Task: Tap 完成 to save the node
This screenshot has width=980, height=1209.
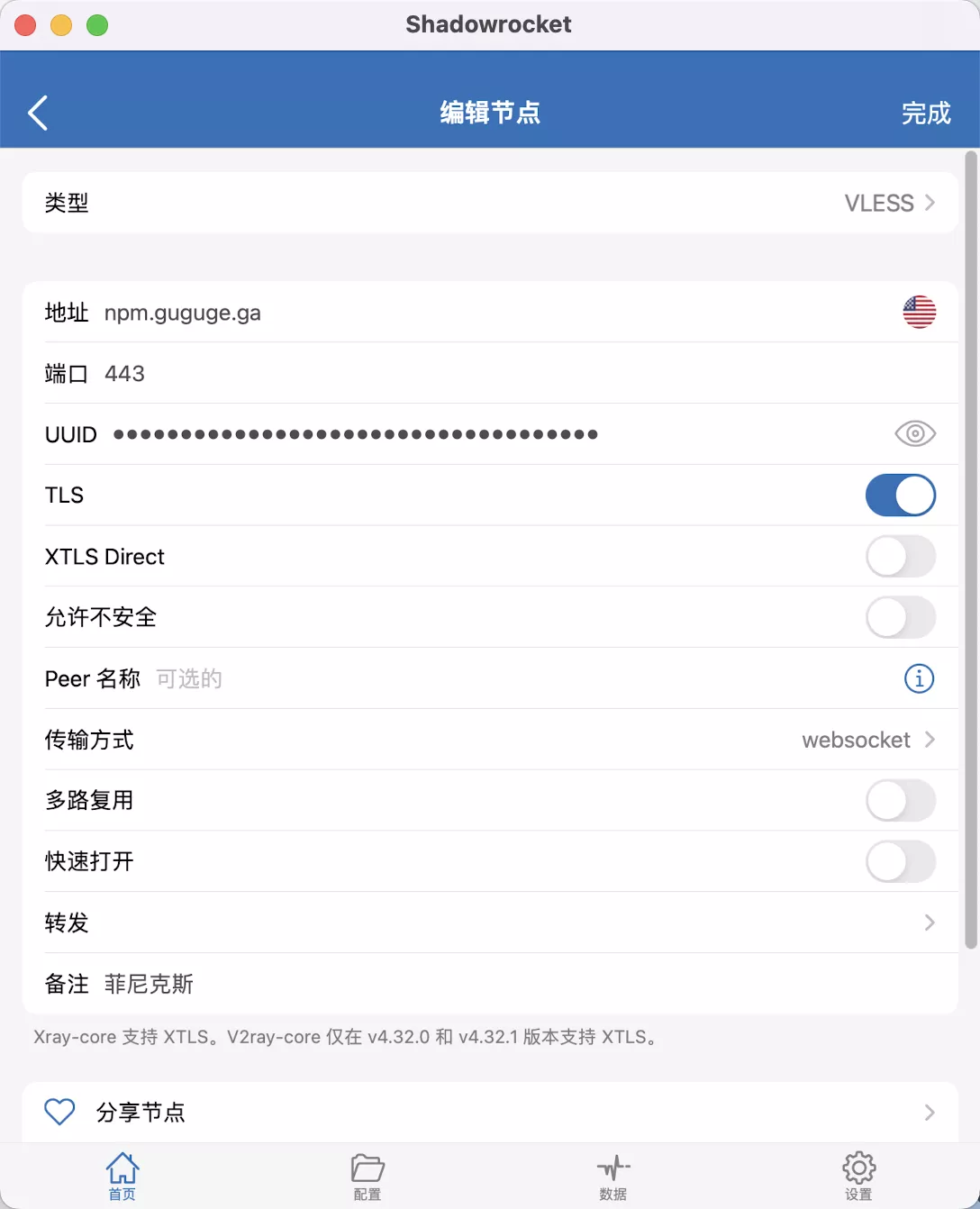Action: pyautogui.click(x=925, y=114)
